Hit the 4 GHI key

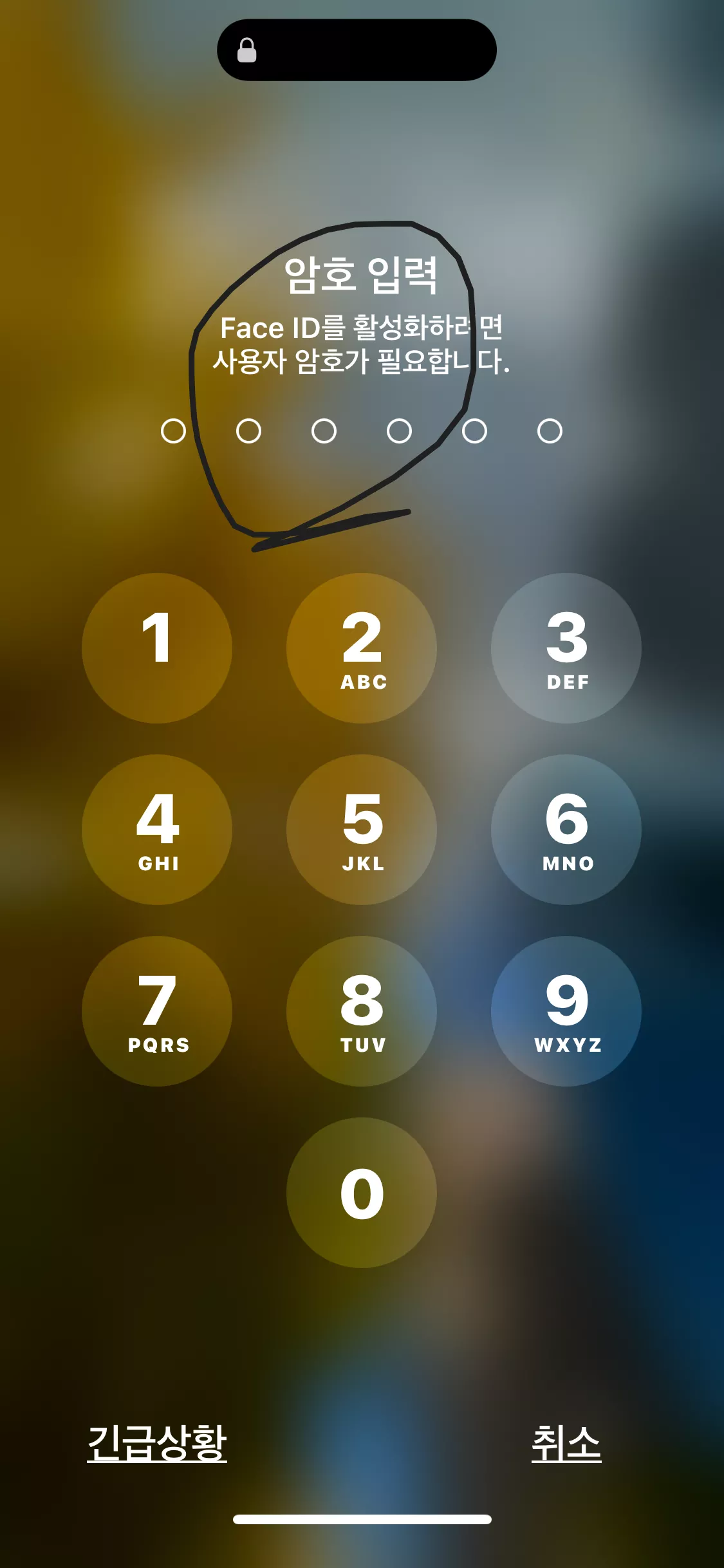click(157, 830)
